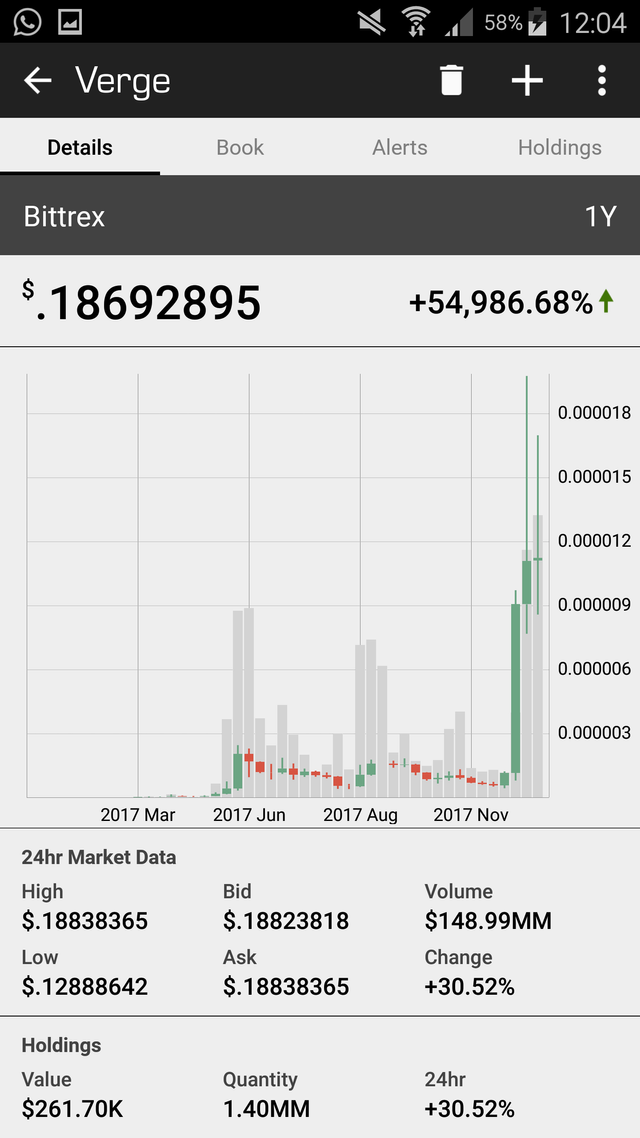
Task: Change the 1Y chart timeframe
Action: [599, 216]
